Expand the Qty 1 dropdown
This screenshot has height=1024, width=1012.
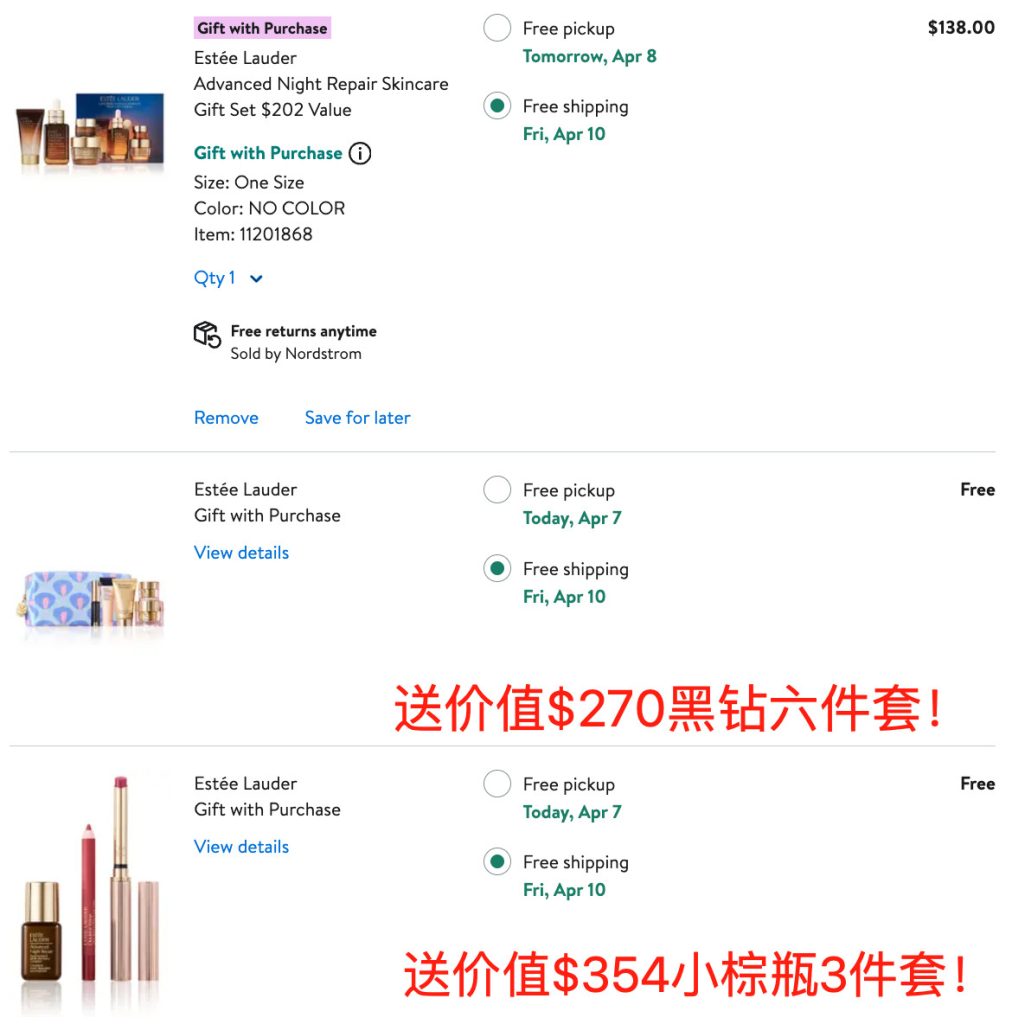pyautogui.click(x=228, y=278)
